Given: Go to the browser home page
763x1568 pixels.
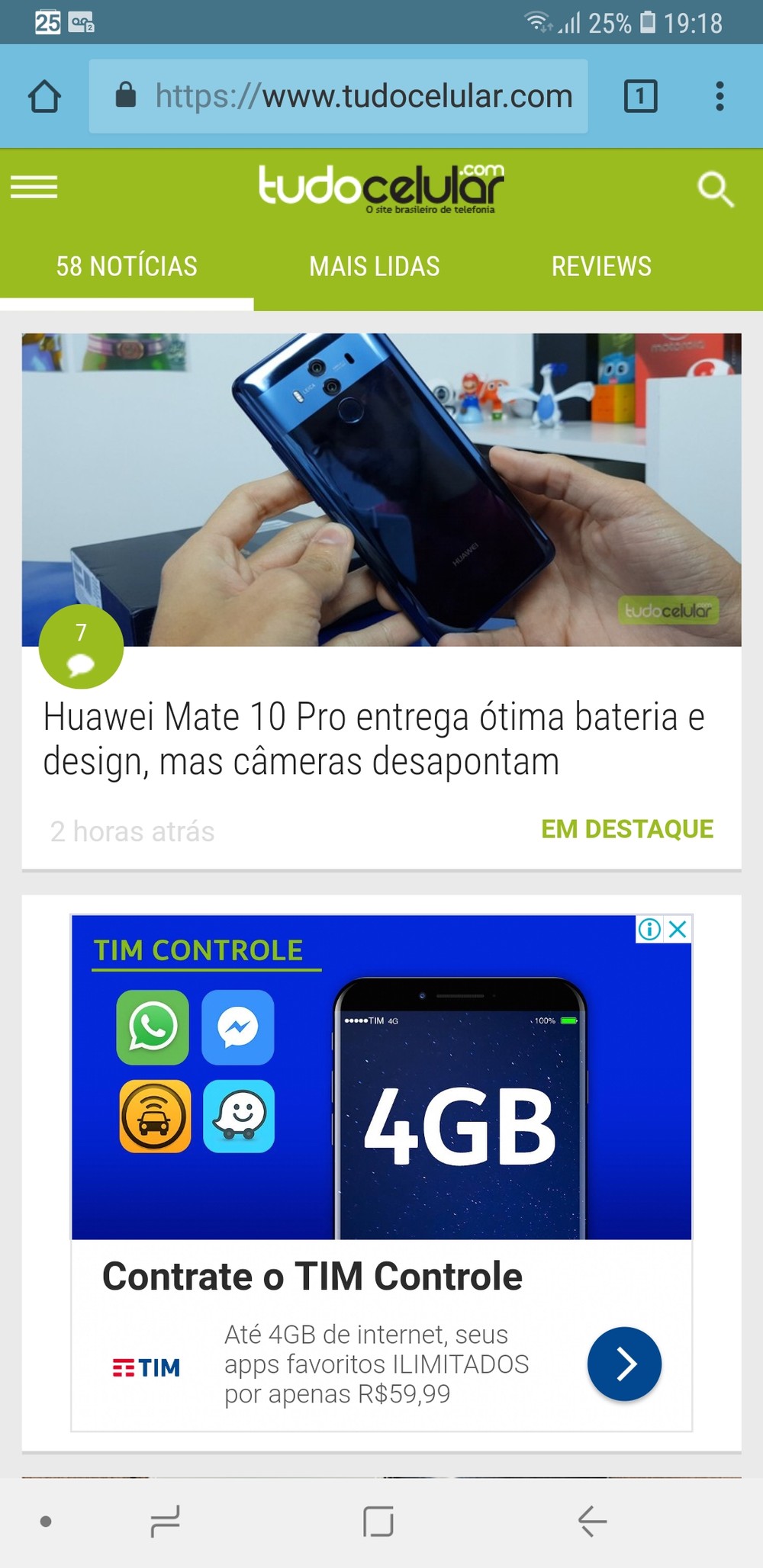Looking at the screenshot, I should [x=44, y=97].
